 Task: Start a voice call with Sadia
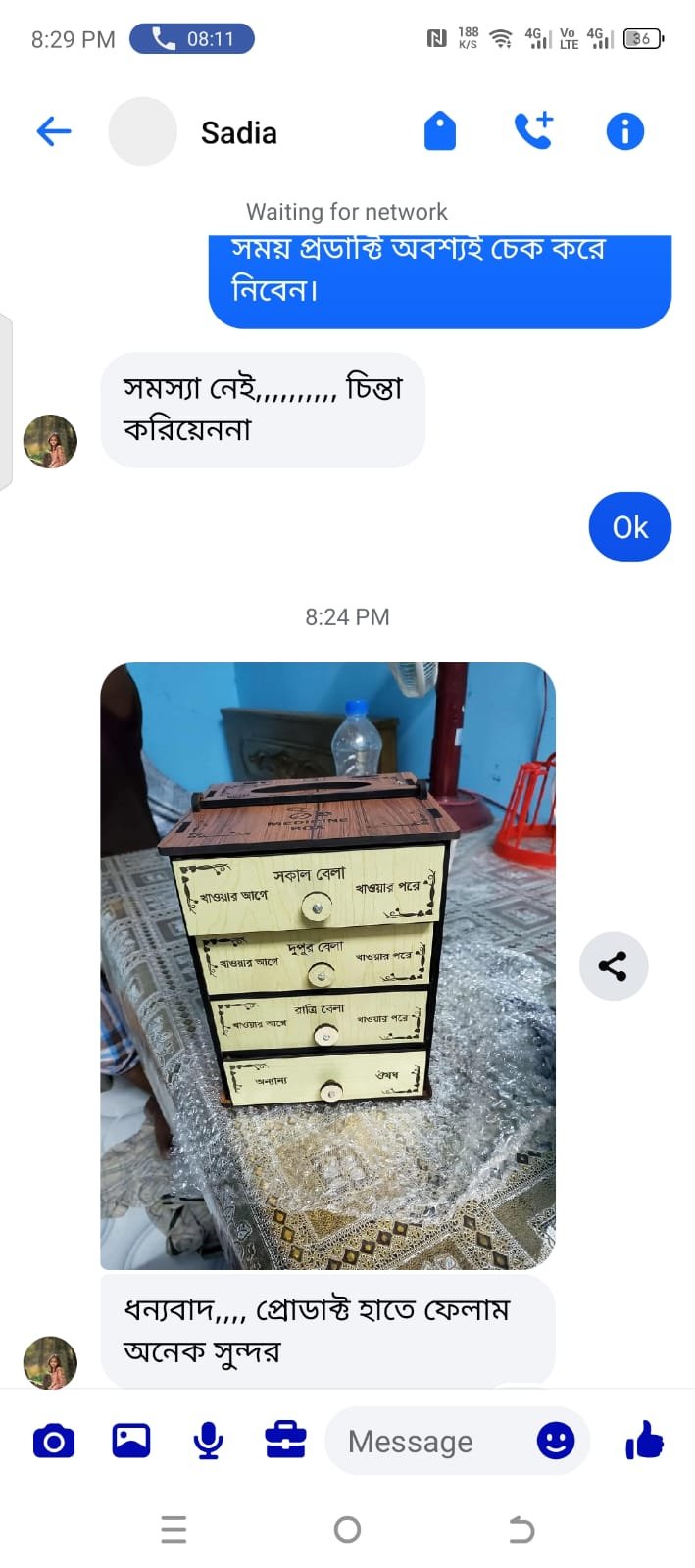pos(533,131)
